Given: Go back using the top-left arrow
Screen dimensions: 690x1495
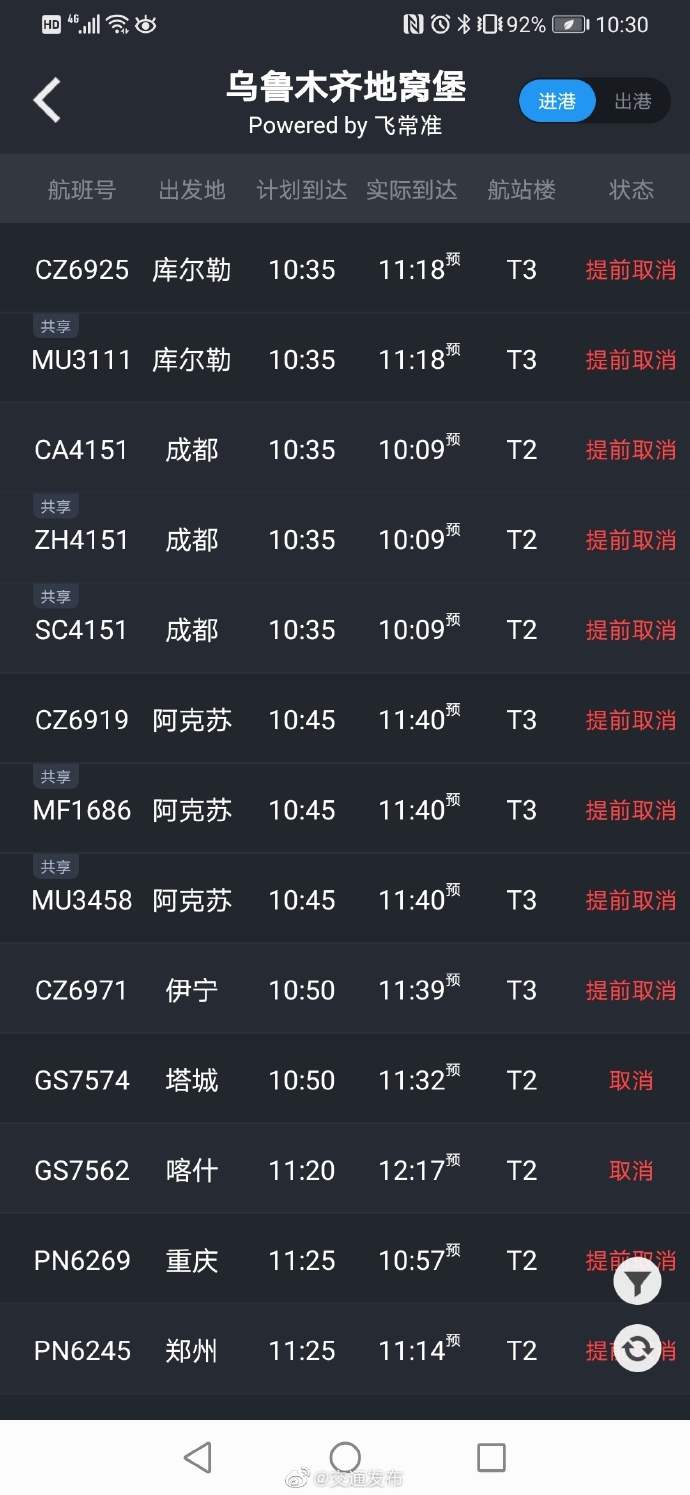Looking at the screenshot, I should click(47, 101).
